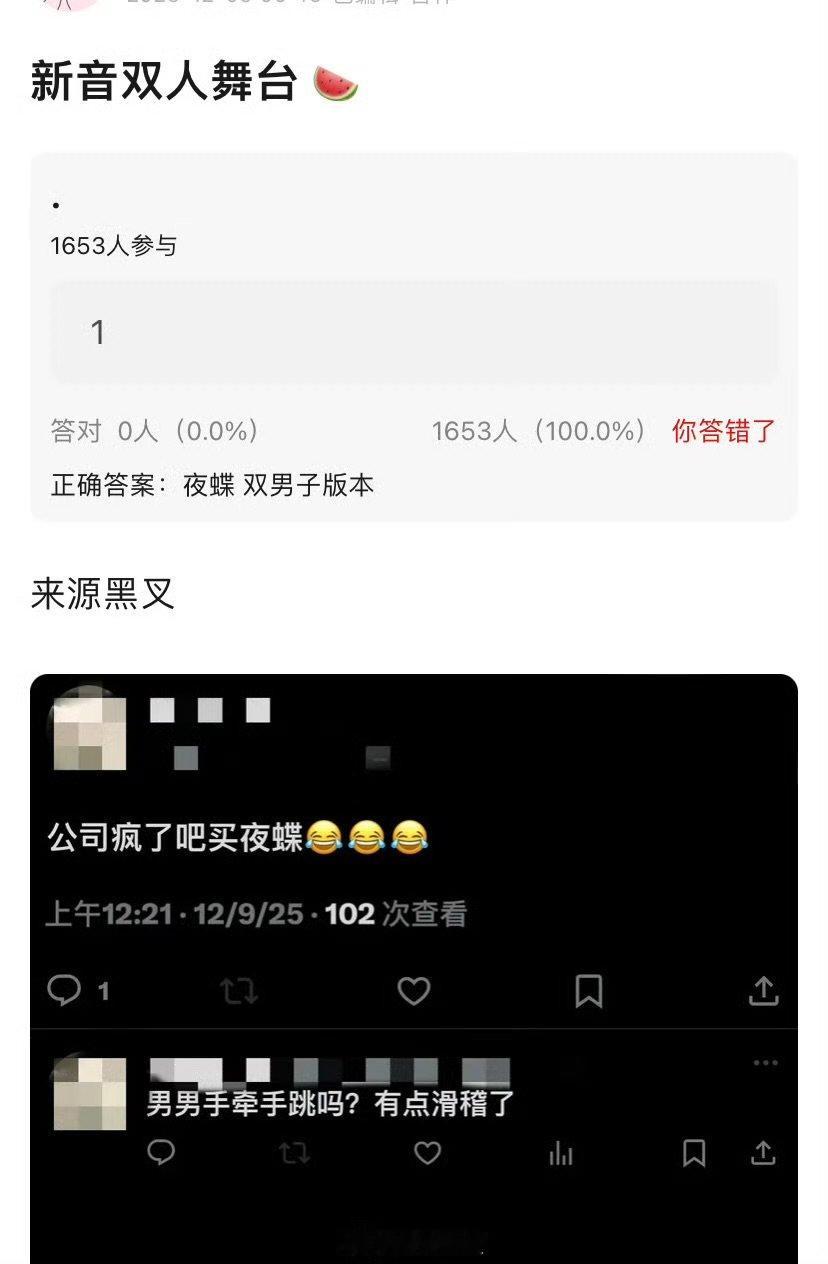Click the tweet author avatar thumbnail
Screen dimensions: 828x1264
click(x=88, y=731)
